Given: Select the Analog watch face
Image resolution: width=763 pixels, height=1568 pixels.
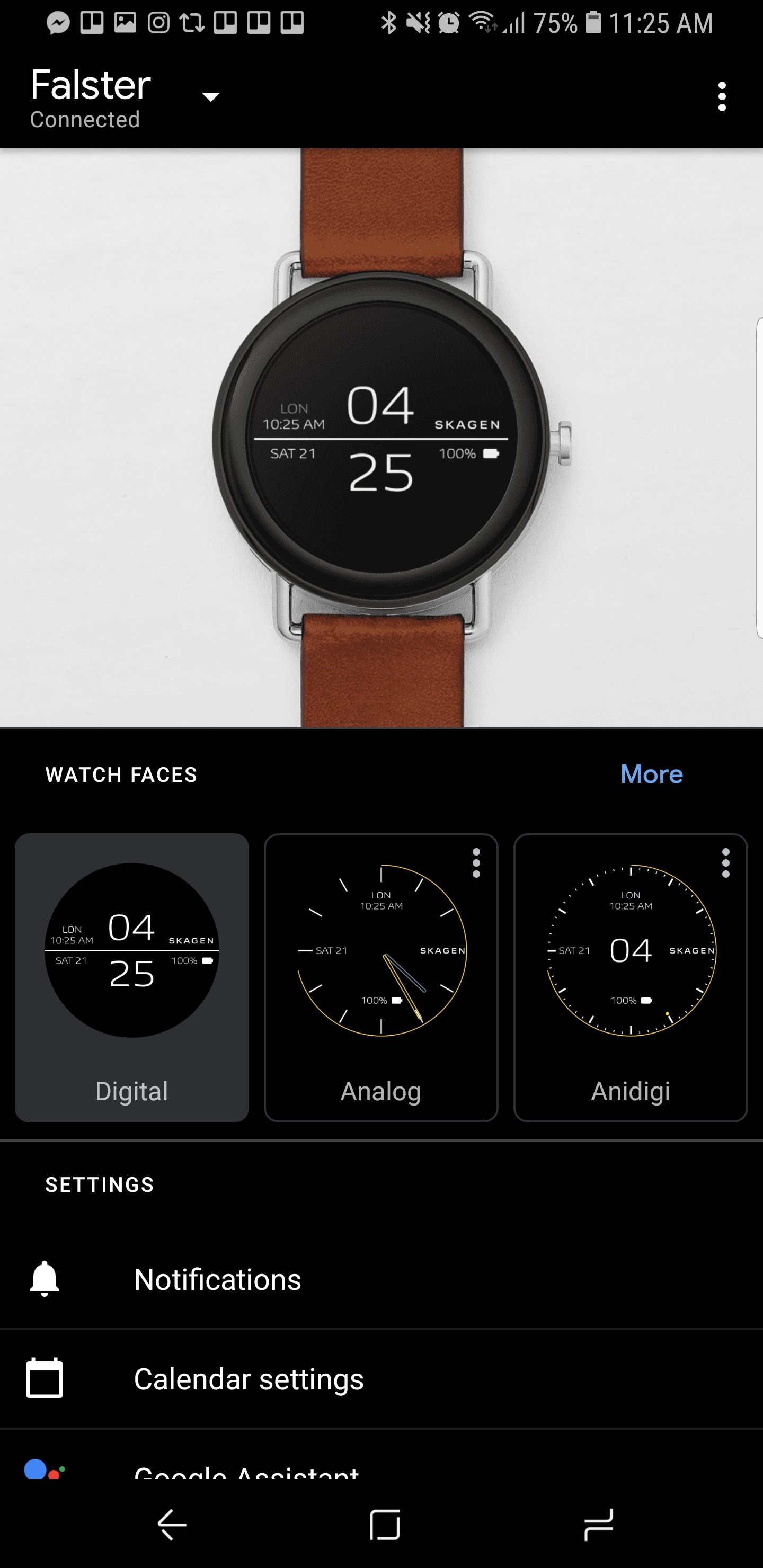Looking at the screenshot, I should point(380,977).
